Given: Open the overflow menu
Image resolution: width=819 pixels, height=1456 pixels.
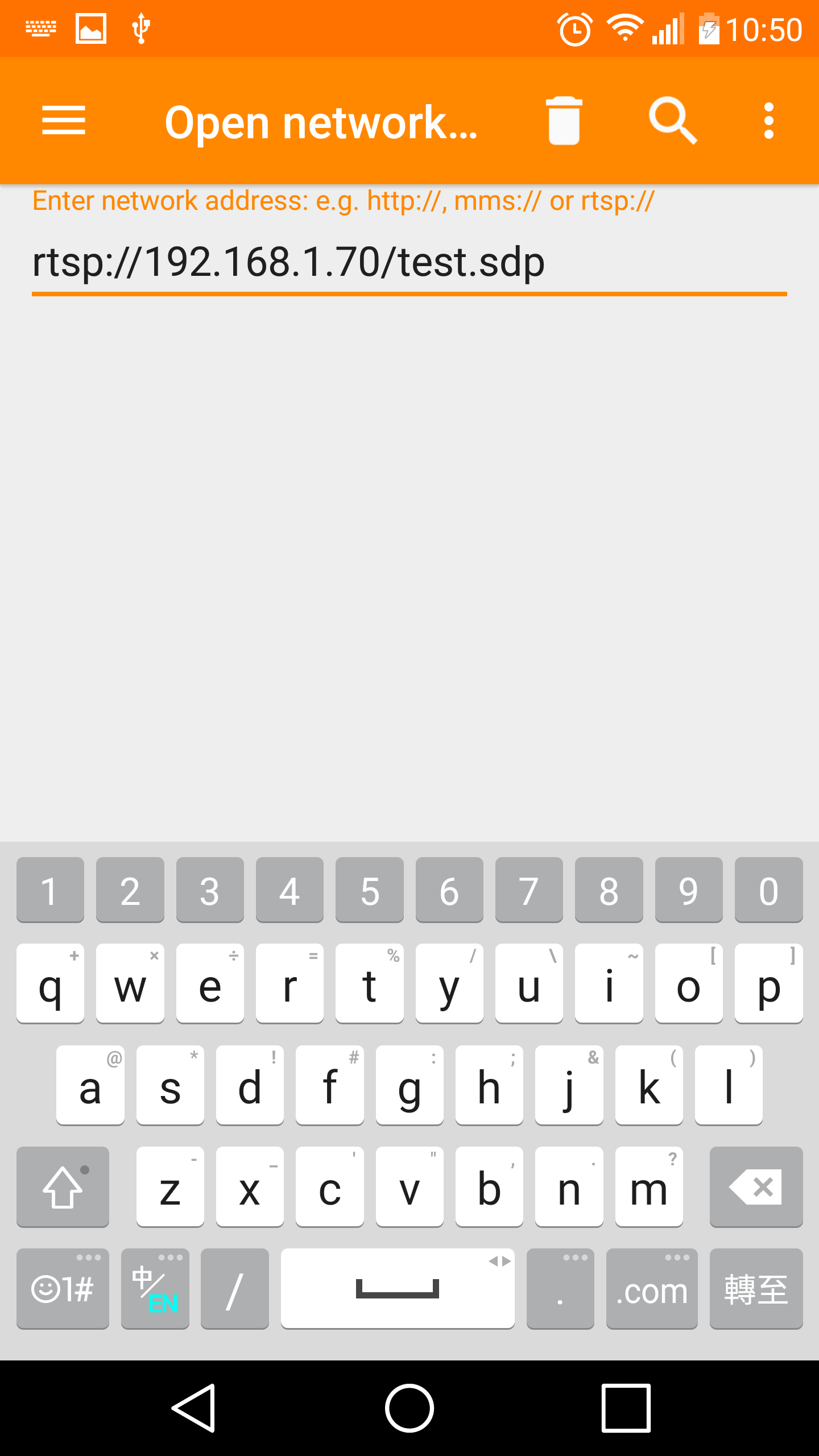Looking at the screenshot, I should tap(769, 121).
